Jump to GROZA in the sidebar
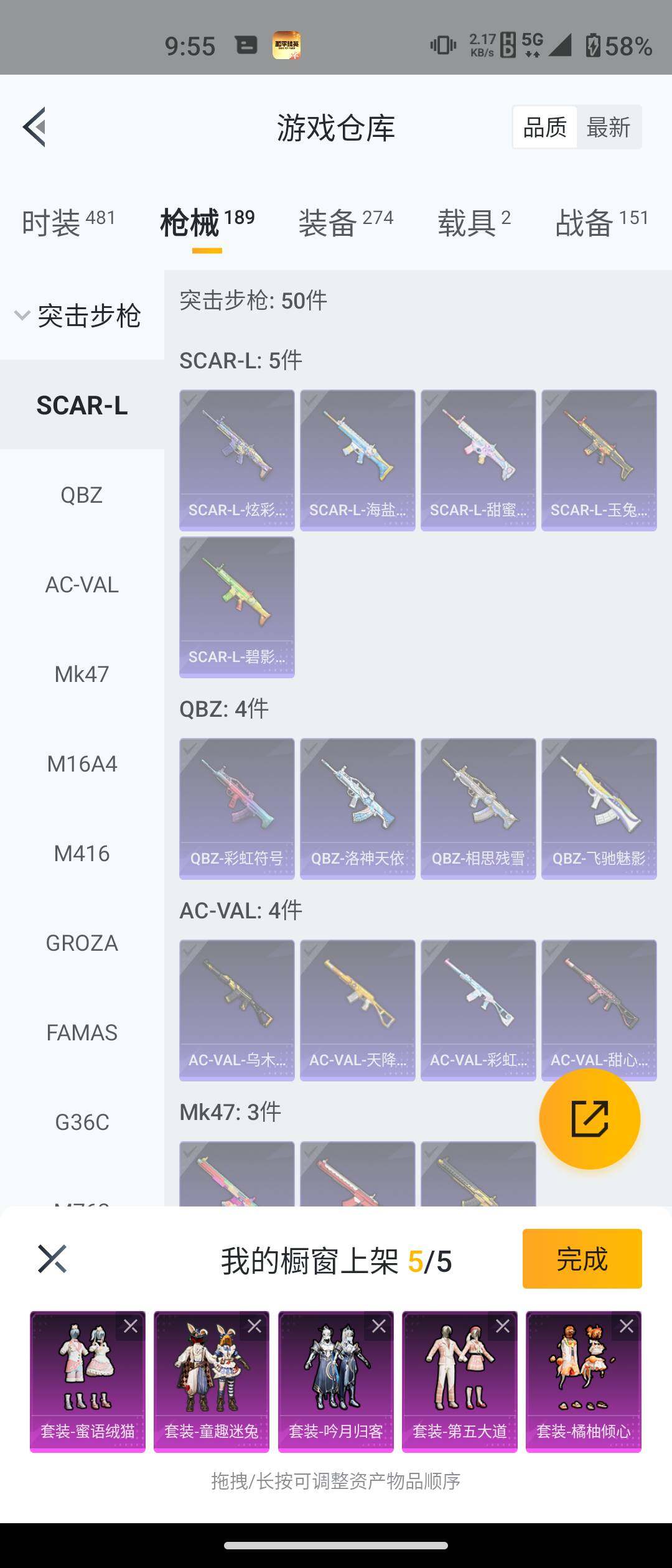672x1568 pixels. 82,943
